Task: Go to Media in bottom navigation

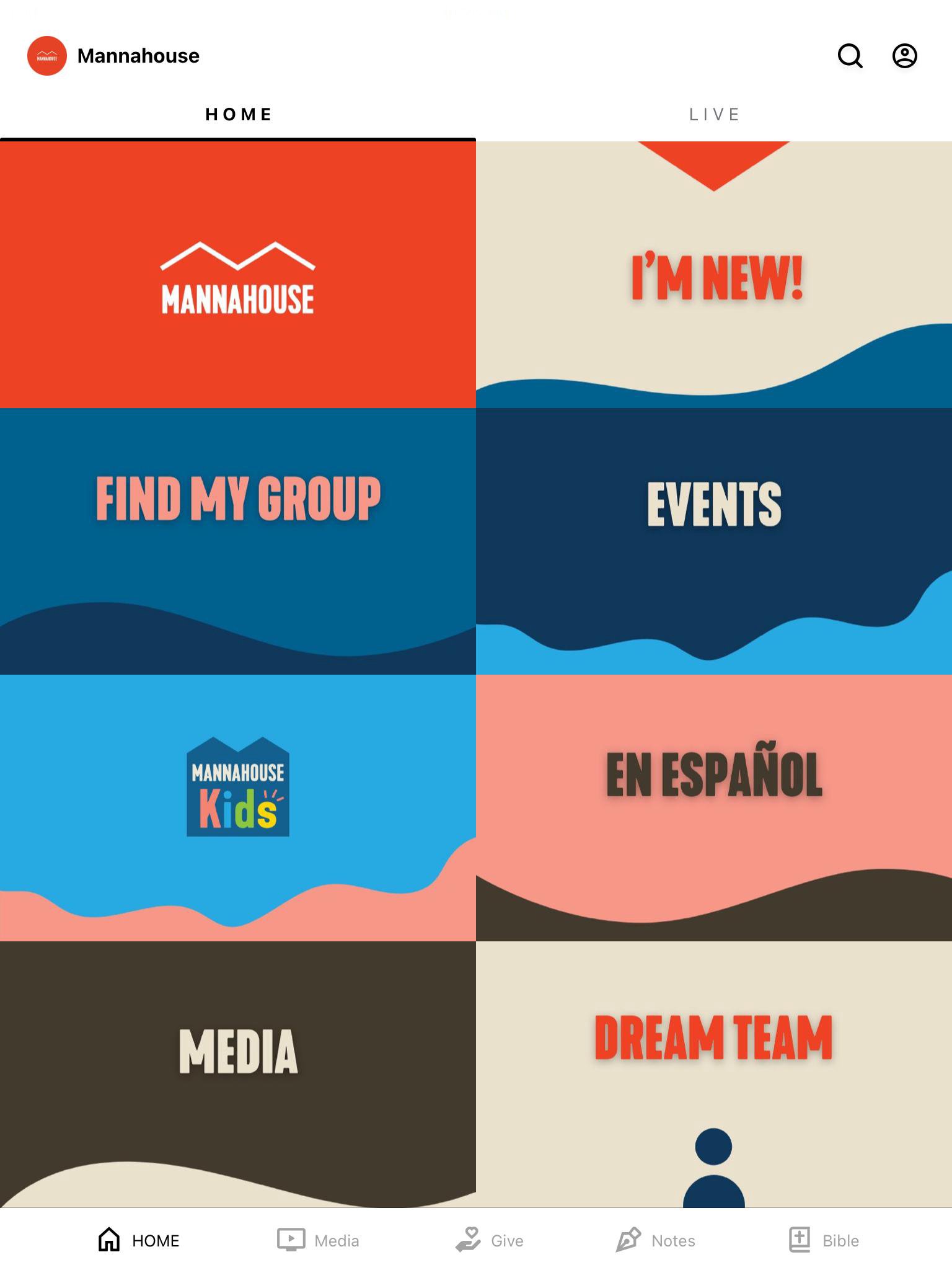Action: 318,1240
